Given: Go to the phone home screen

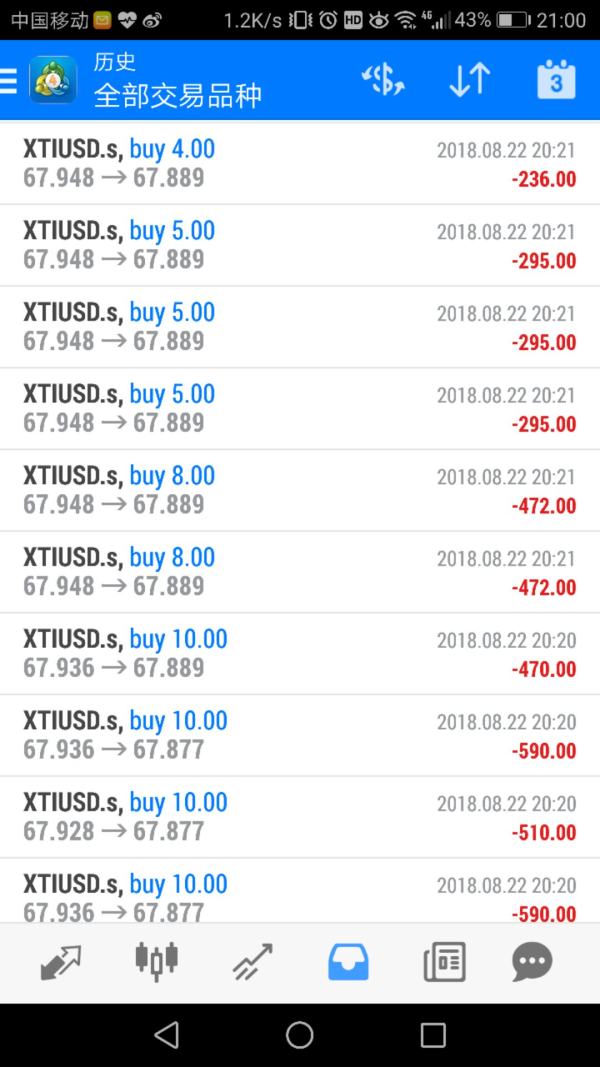Looking at the screenshot, I should (x=300, y=1035).
